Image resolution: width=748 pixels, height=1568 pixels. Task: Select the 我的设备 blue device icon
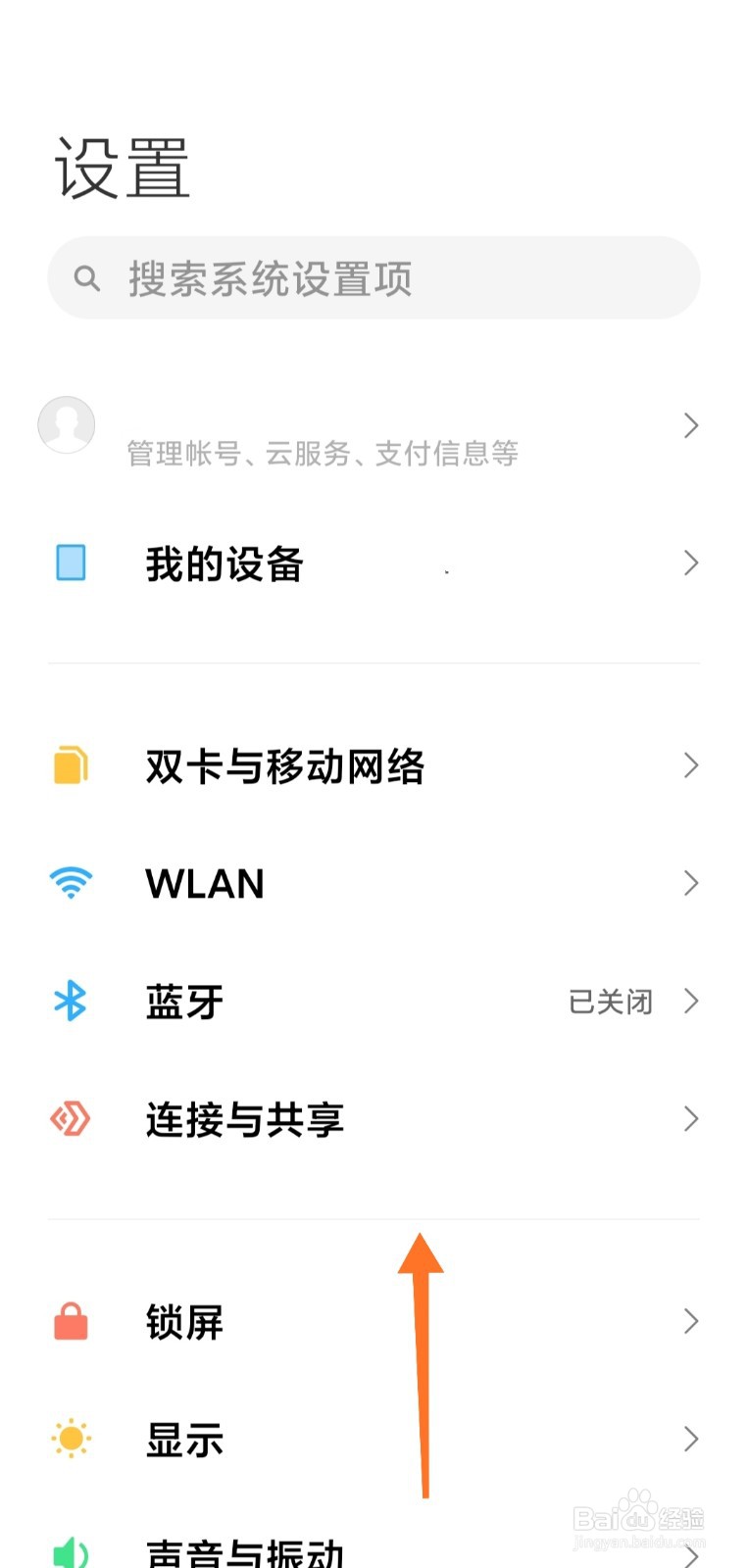(69, 563)
